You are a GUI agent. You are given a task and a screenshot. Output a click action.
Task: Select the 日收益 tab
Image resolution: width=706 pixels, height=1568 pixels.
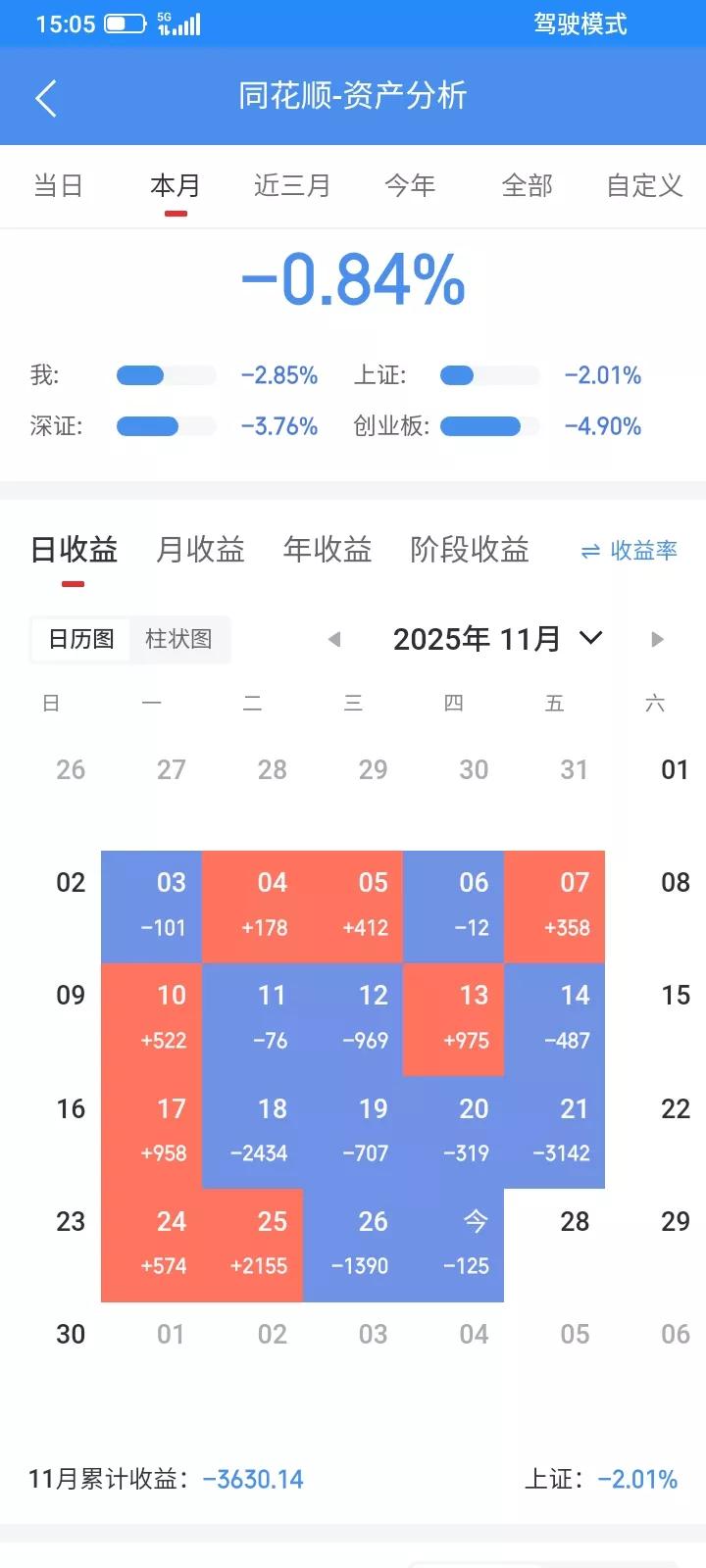74,550
